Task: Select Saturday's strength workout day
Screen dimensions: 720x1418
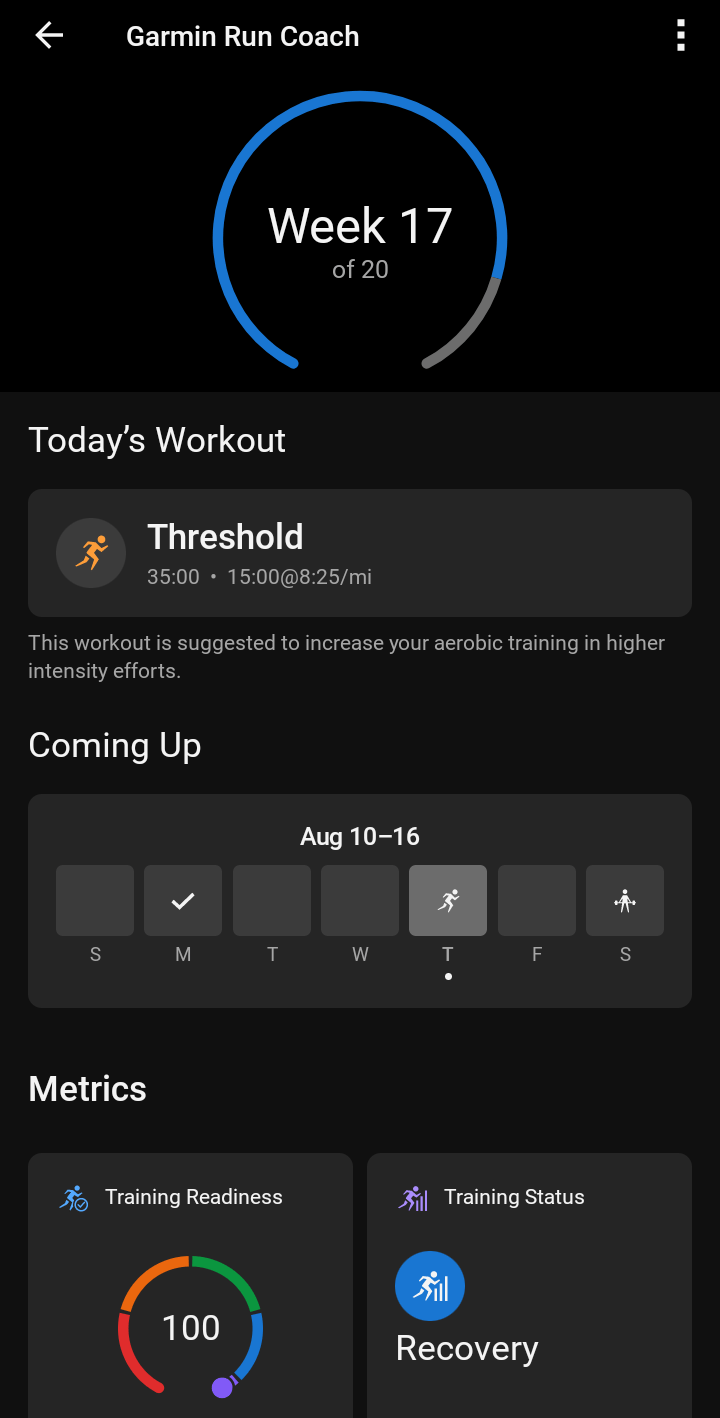Action: 625,900
